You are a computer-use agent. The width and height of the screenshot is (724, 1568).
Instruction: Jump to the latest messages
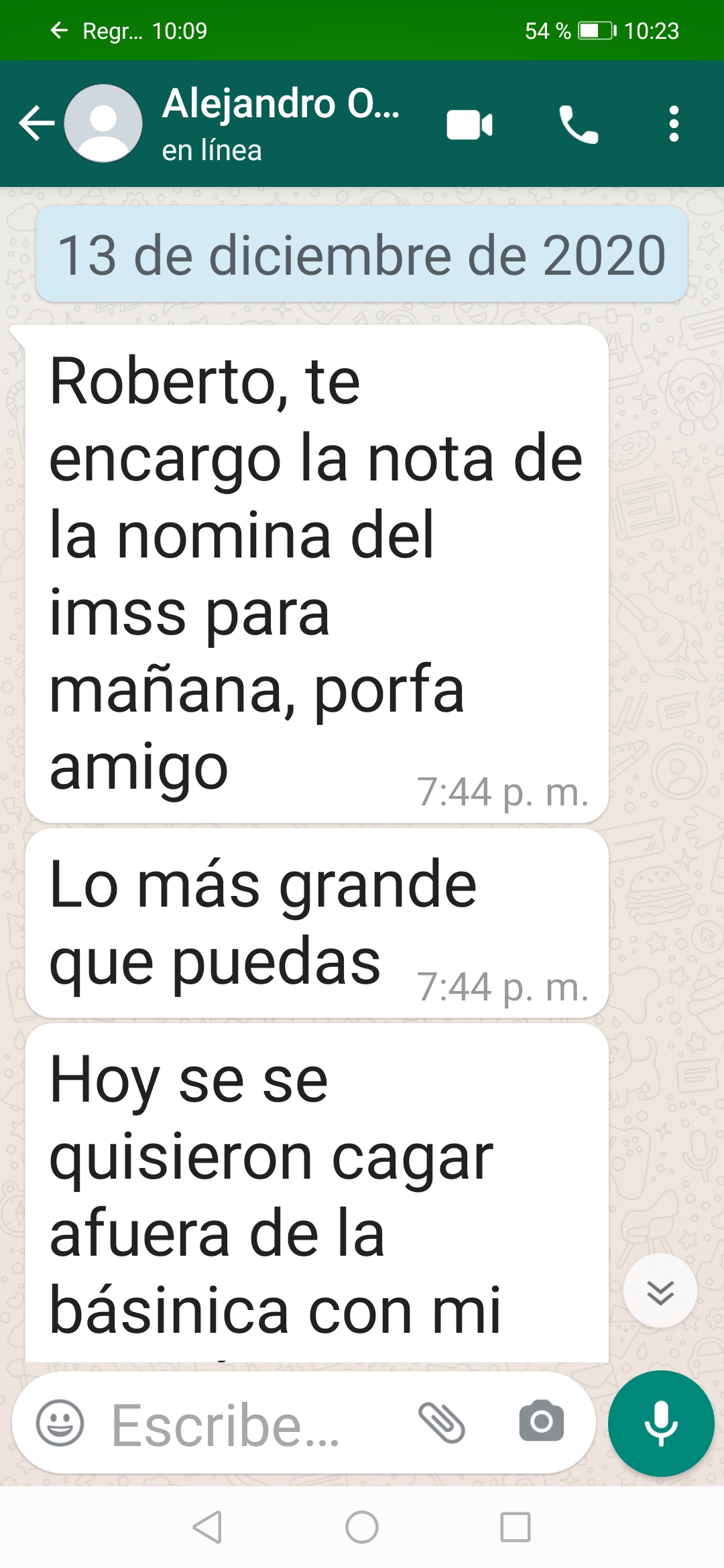(x=660, y=1291)
